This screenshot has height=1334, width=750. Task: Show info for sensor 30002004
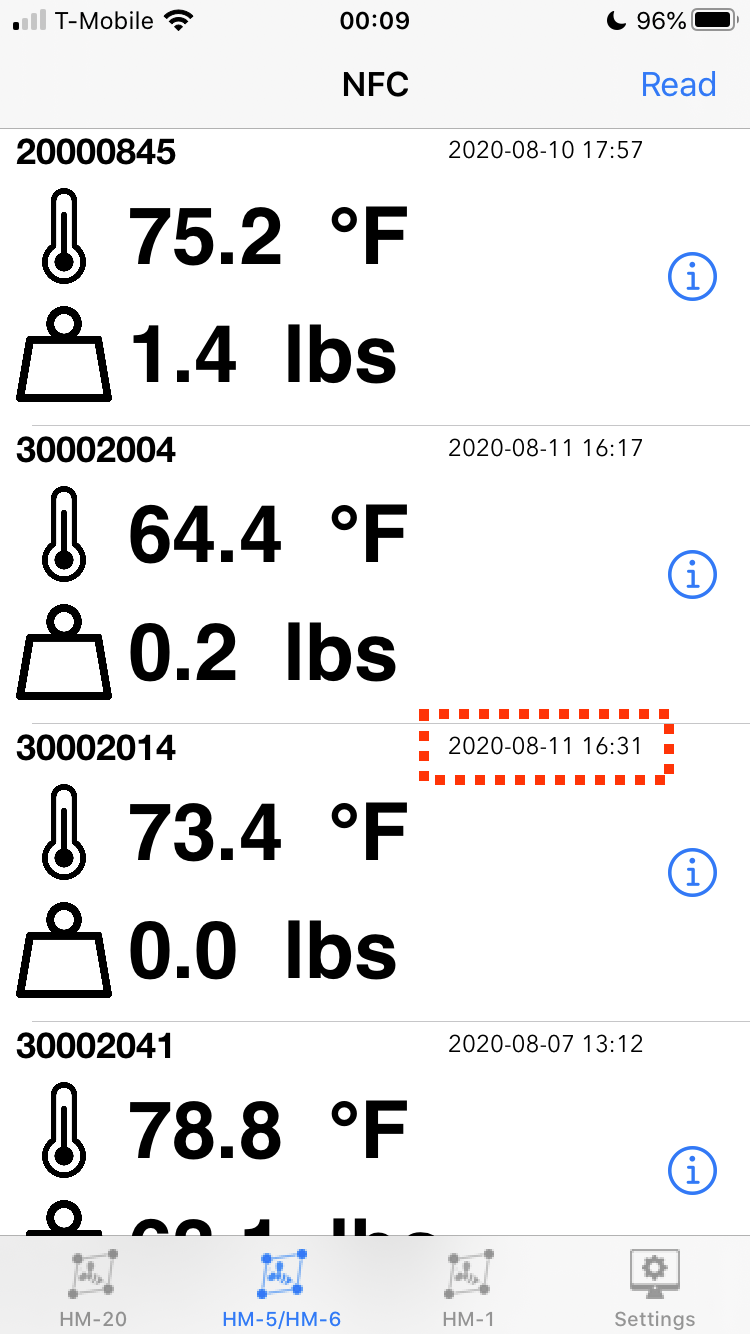coord(692,574)
